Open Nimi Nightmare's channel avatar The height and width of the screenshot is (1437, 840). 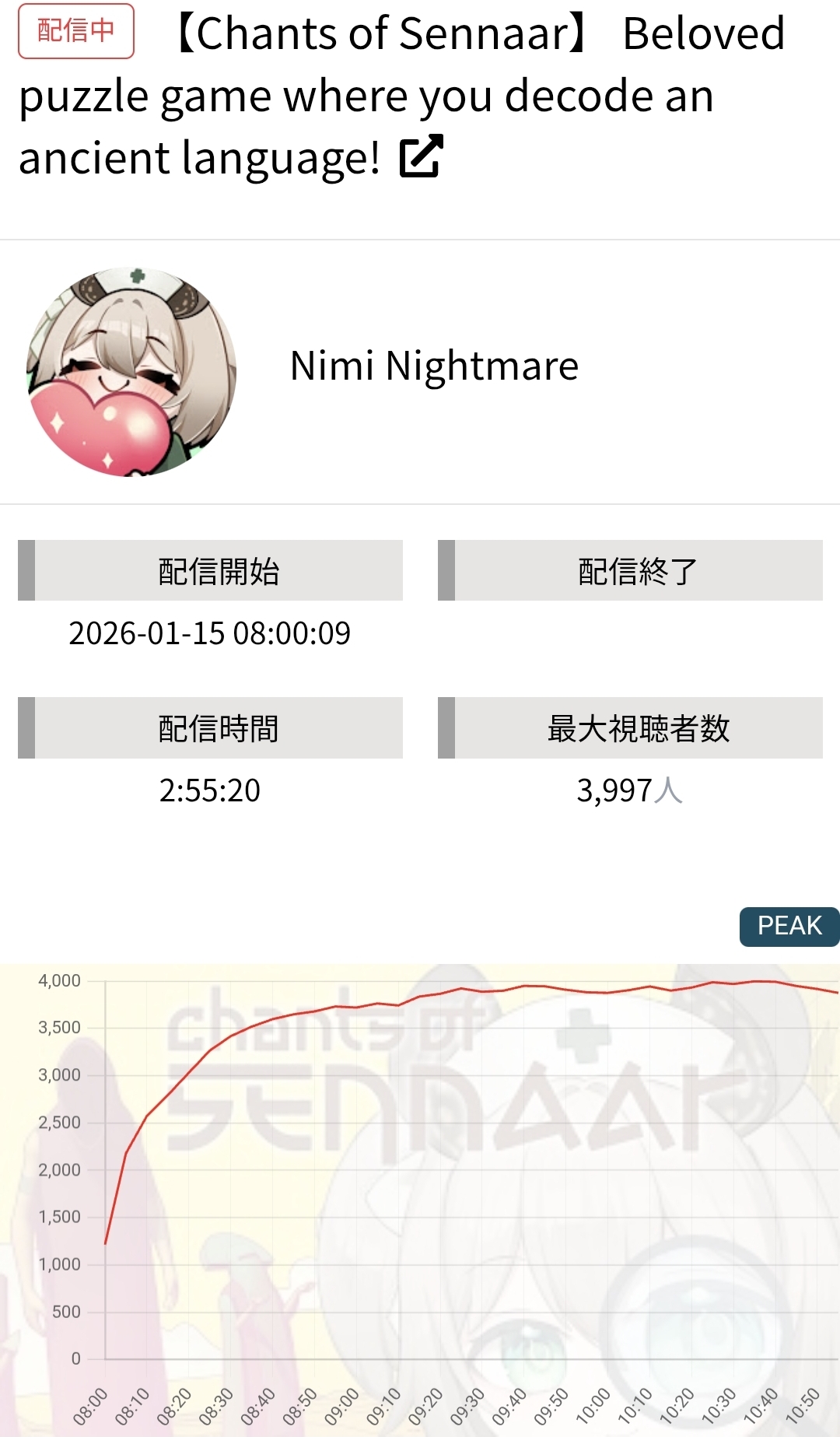coord(131,372)
